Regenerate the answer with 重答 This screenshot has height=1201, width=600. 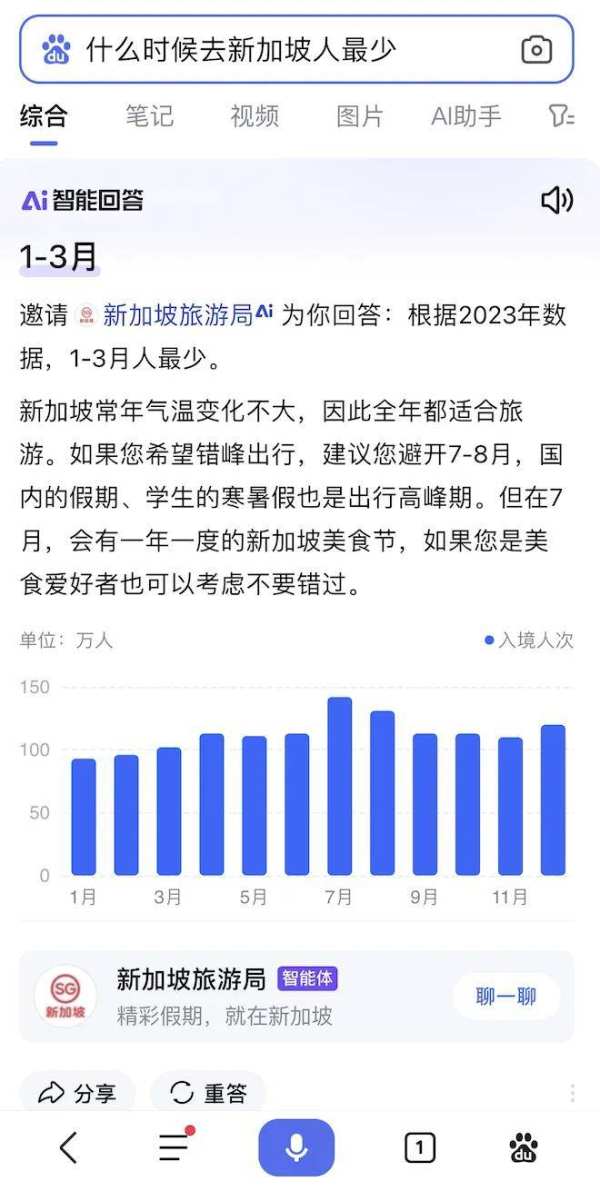pyautogui.click(x=208, y=1093)
